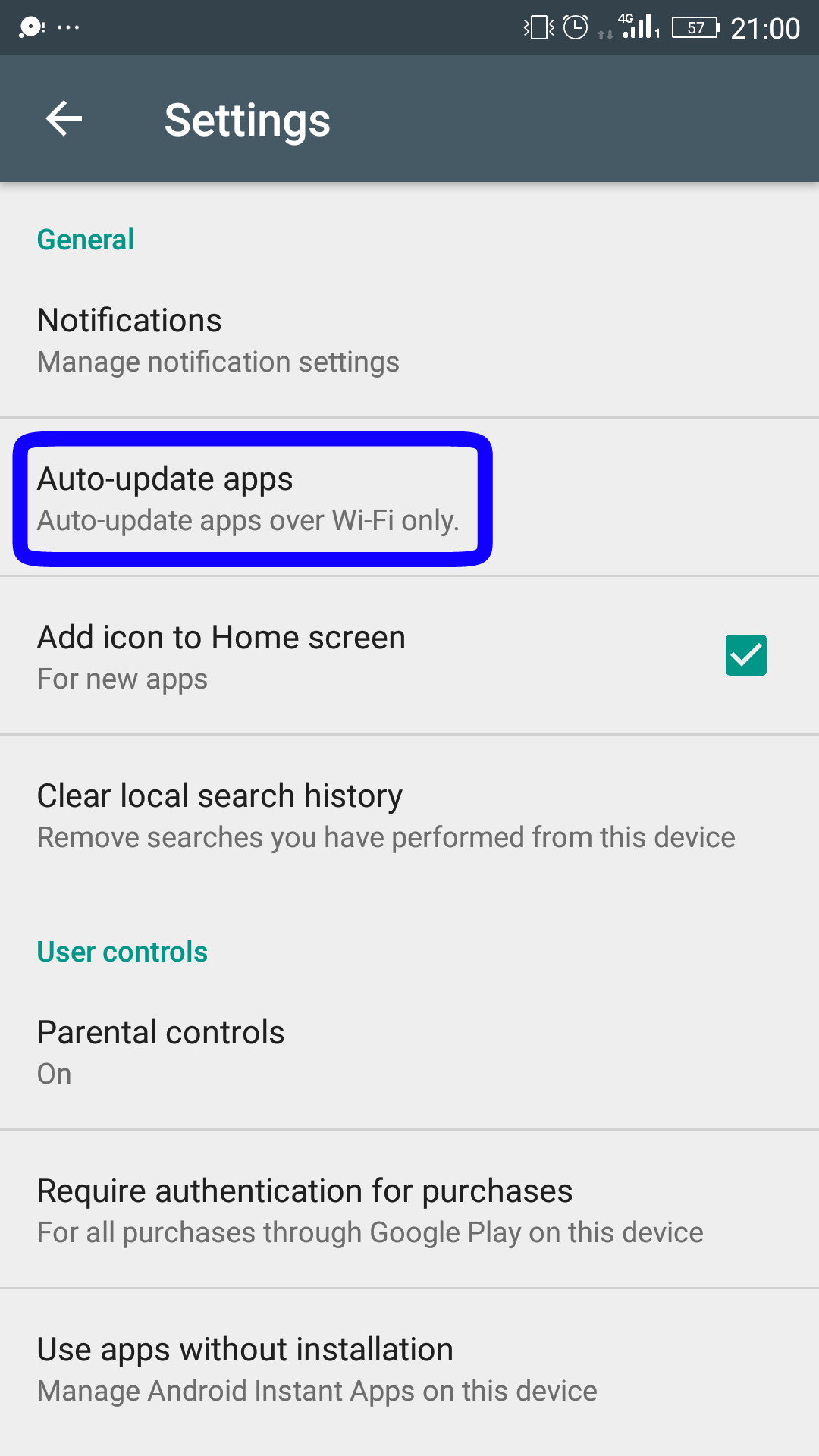819x1456 pixels.
Task: Open Notifications settings
Action: tap(409, 339)
